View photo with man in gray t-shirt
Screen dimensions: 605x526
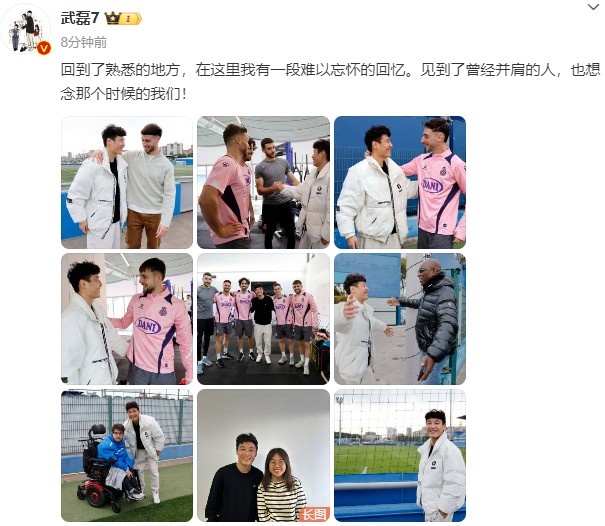click(x=263, y=182)
